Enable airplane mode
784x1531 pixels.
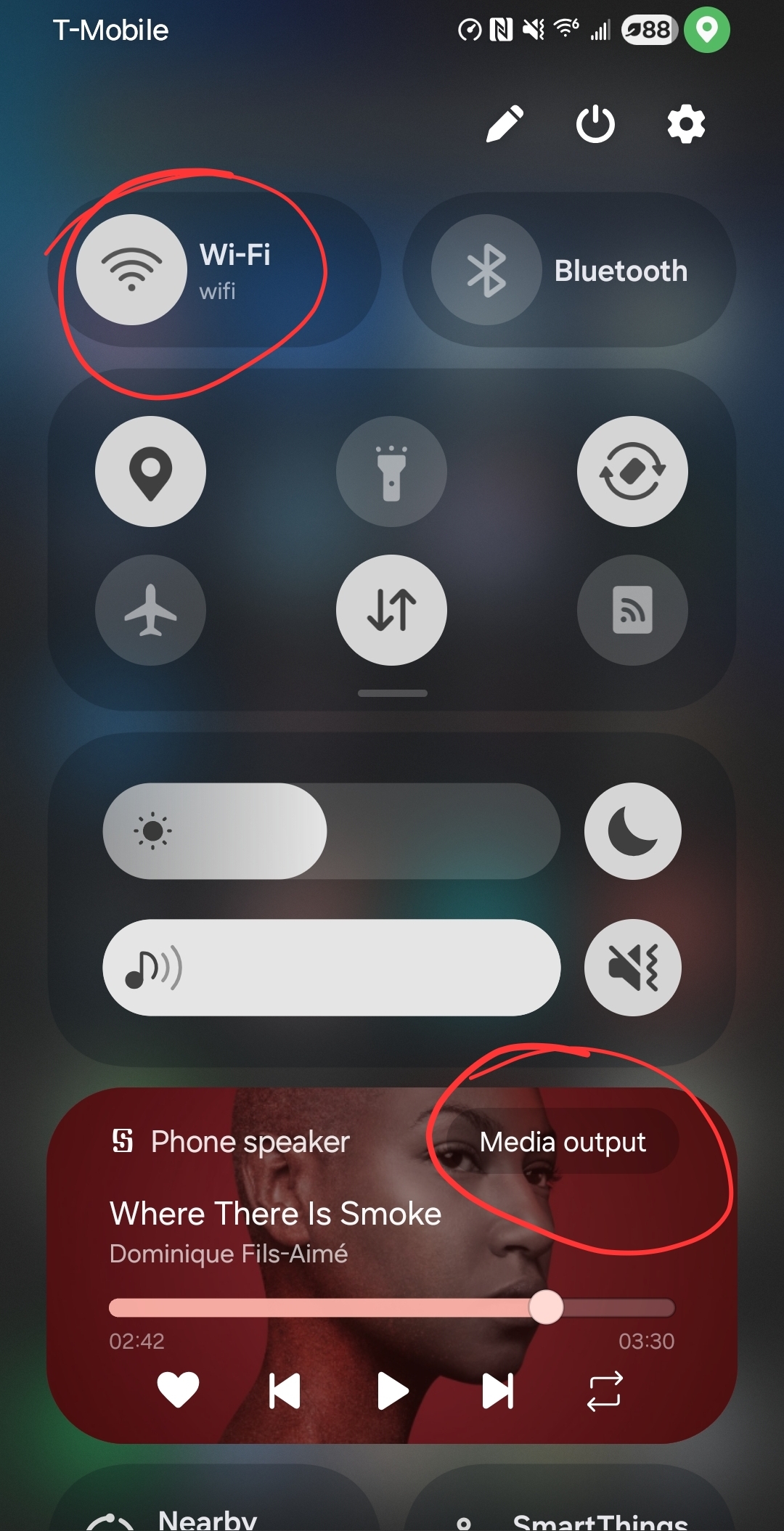pos(150,610)
